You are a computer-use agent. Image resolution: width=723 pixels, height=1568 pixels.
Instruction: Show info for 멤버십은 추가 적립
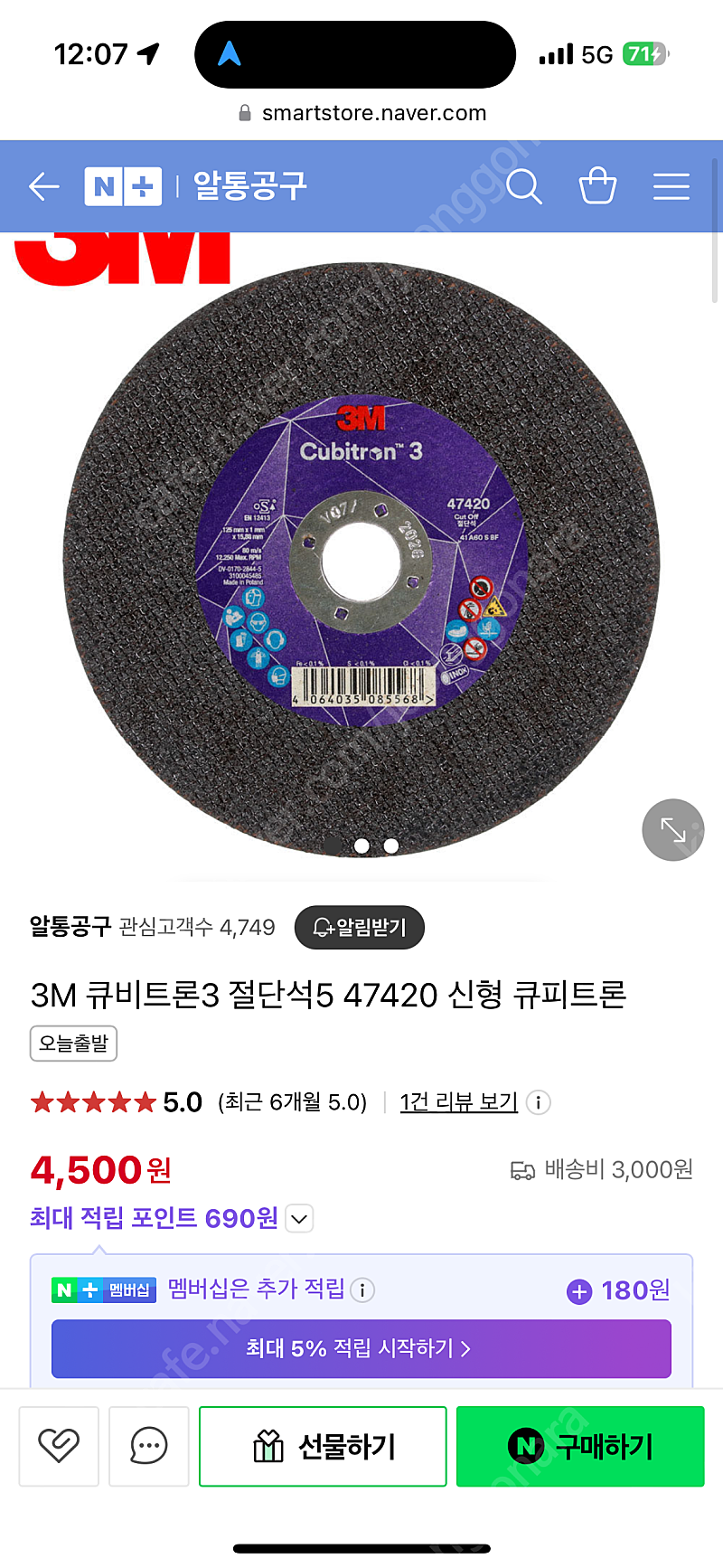click(362, 1290)
